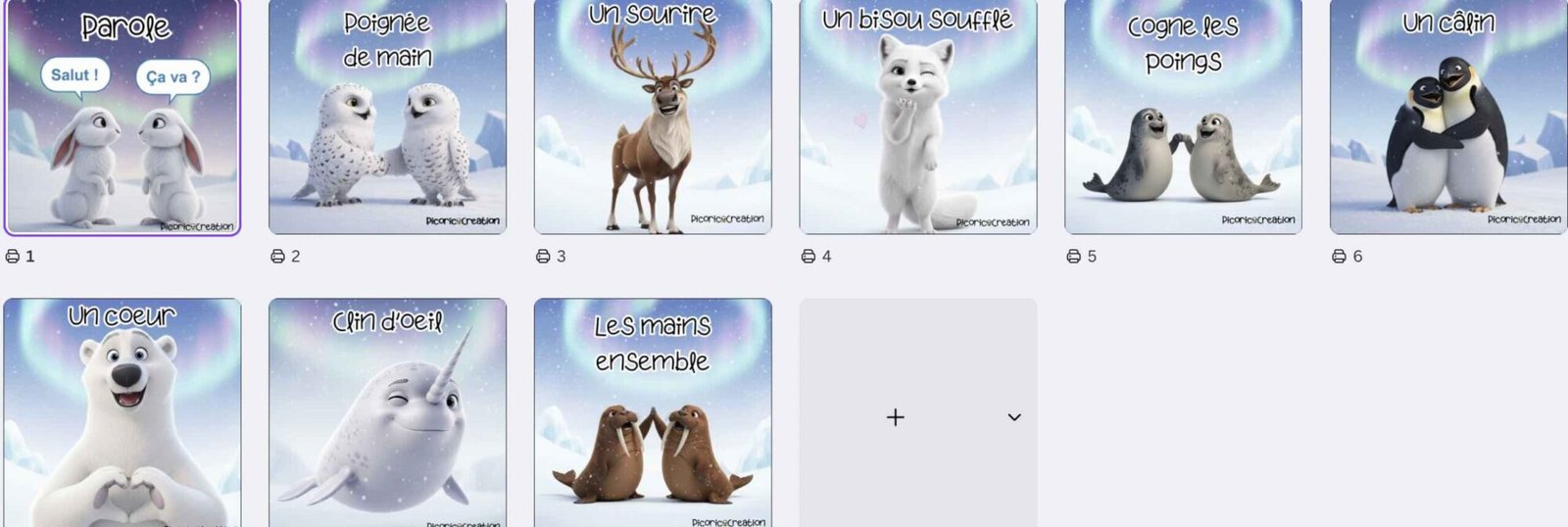Viewport: 1568px width, 527px height.
Task: Select the "Poignée de main" owls page
Action: (x=387, y=118)
